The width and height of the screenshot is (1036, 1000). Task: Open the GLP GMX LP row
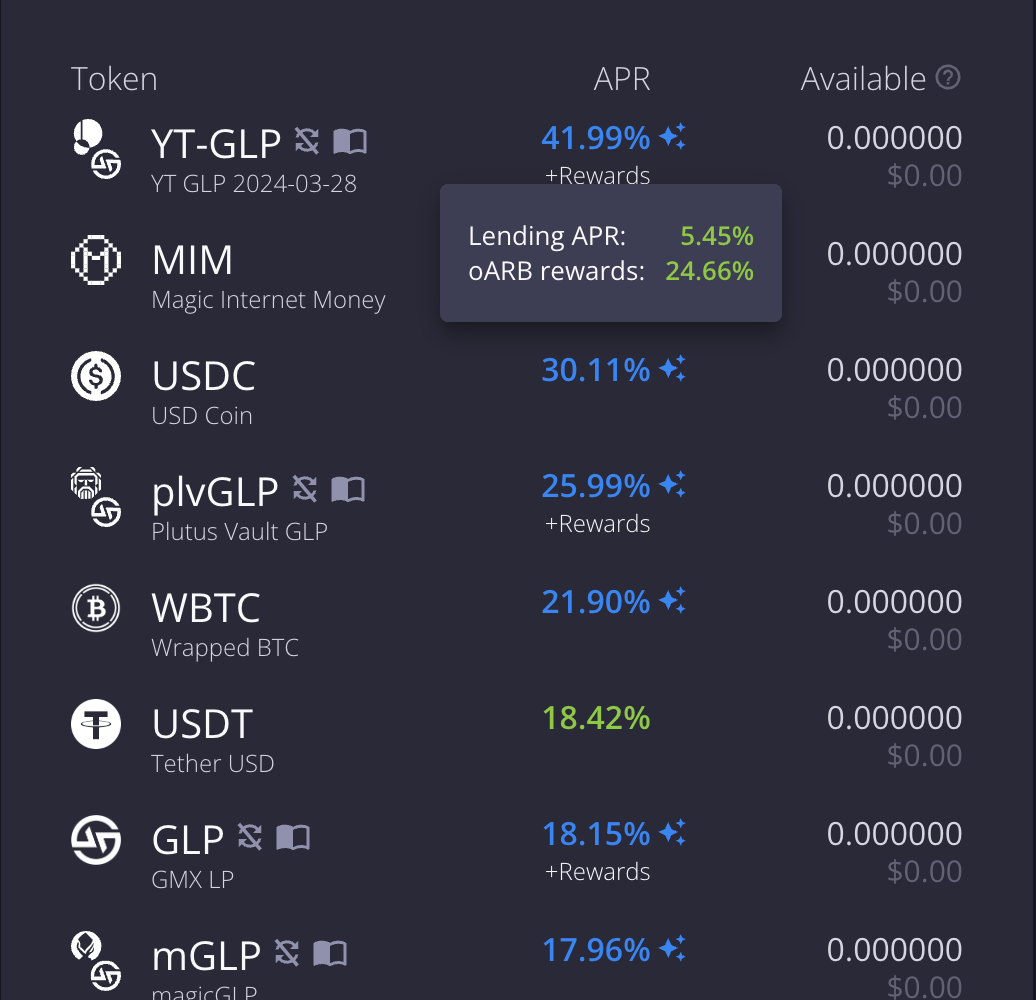point(187,840)
